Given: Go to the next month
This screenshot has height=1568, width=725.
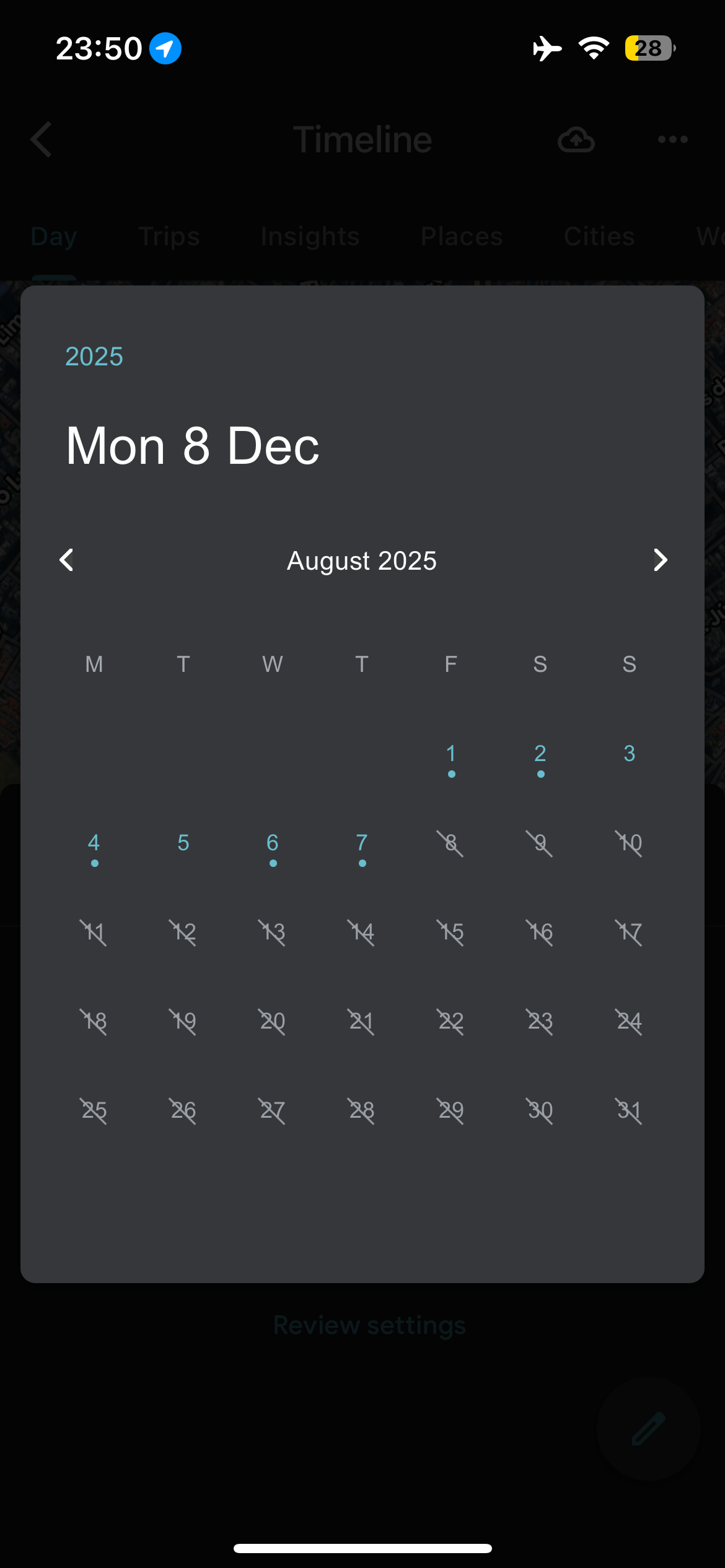Looking at the screenshot, I should click(660, 560).
